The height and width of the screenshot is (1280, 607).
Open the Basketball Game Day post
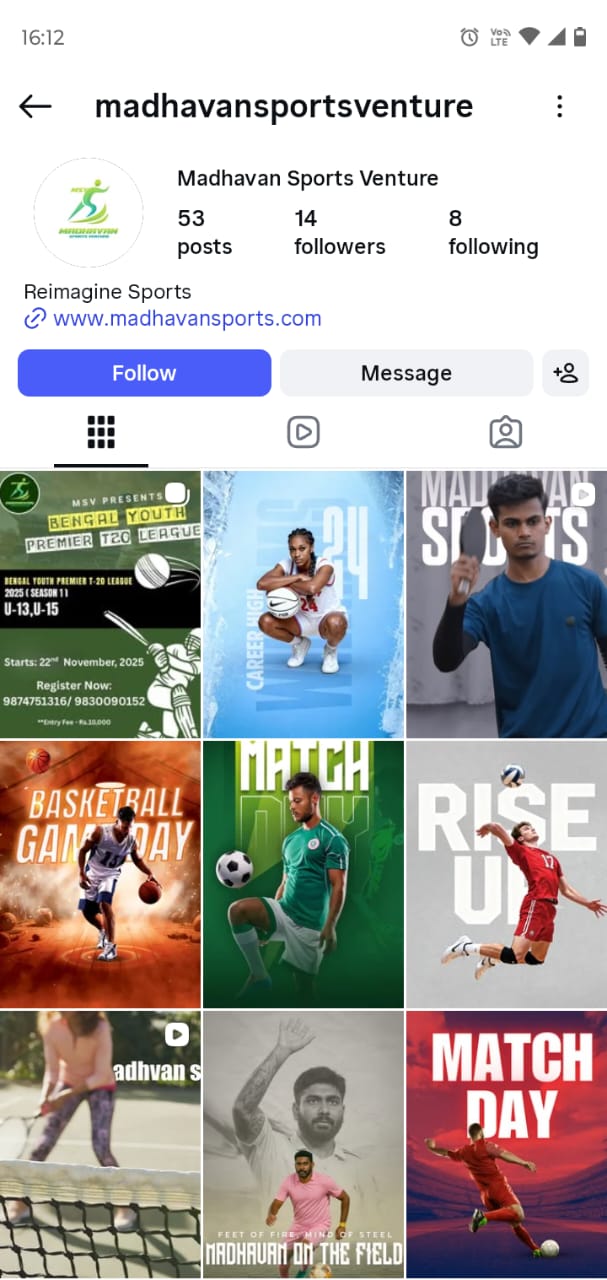pyautogui.click(x=100, y=874)
